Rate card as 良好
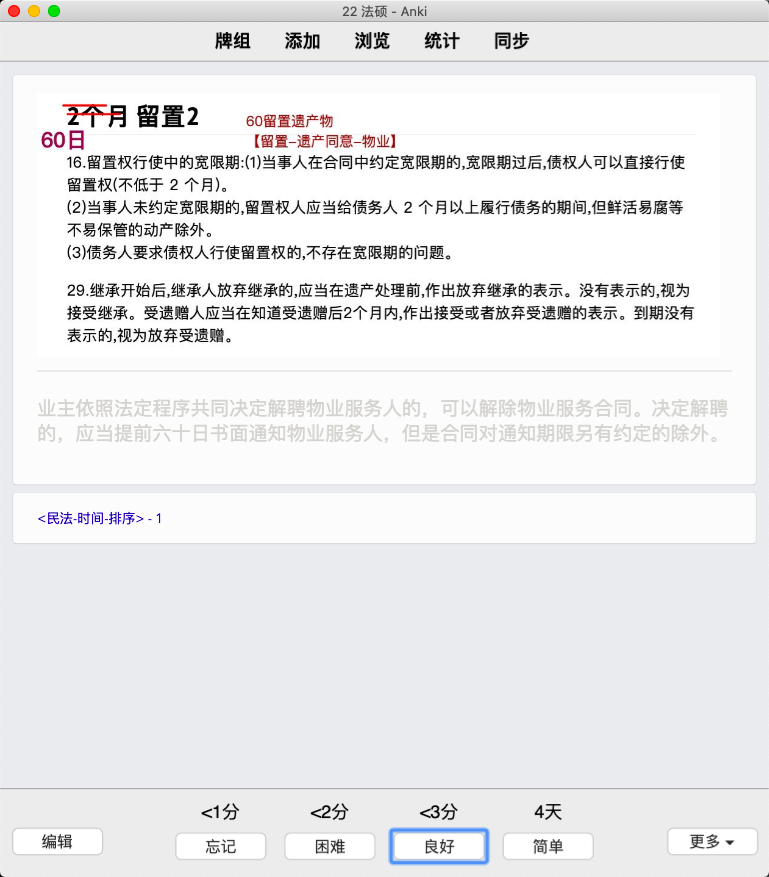Image resolution: width=769 pixels, height=877 pixels. coord(439,846)
